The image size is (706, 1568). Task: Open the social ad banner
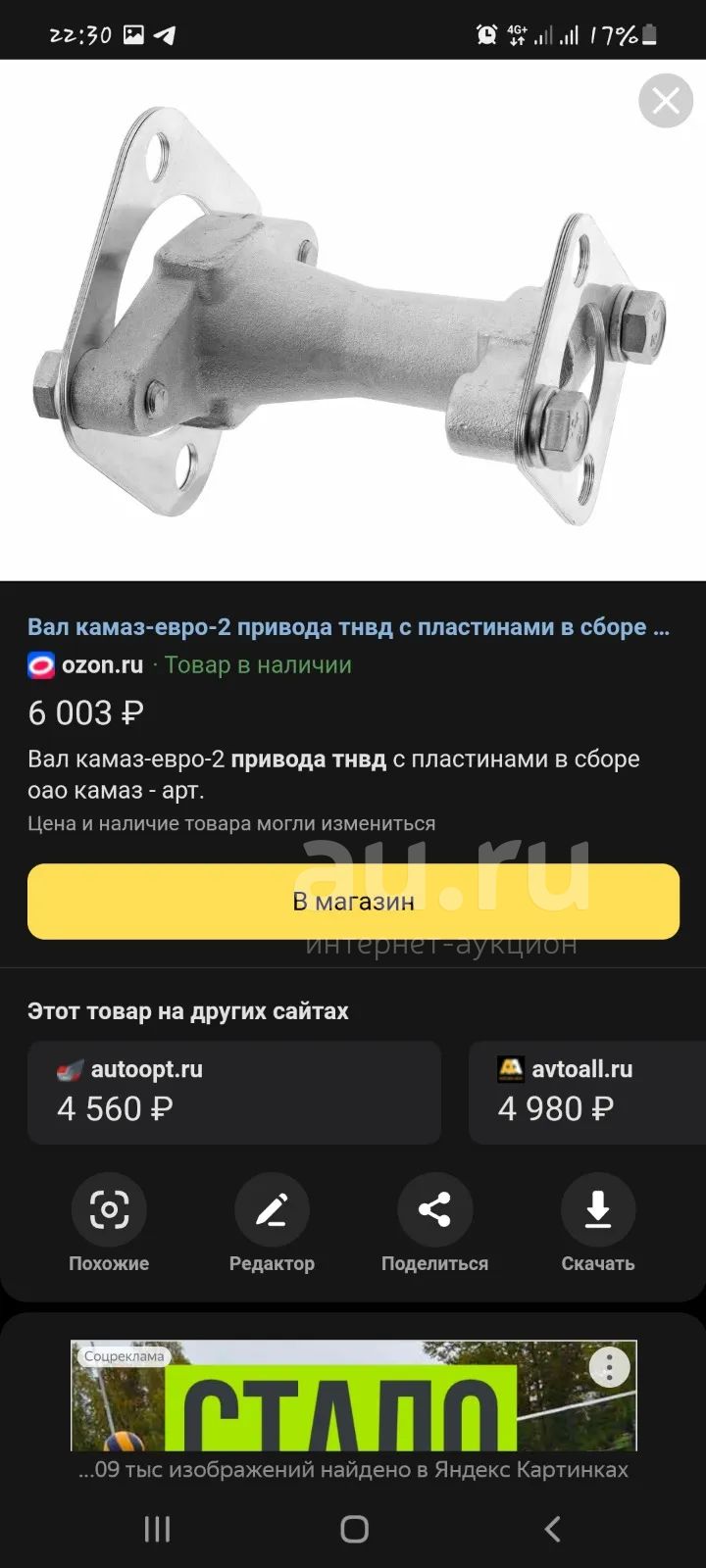pyautogui.click(x=353, y=1396)
